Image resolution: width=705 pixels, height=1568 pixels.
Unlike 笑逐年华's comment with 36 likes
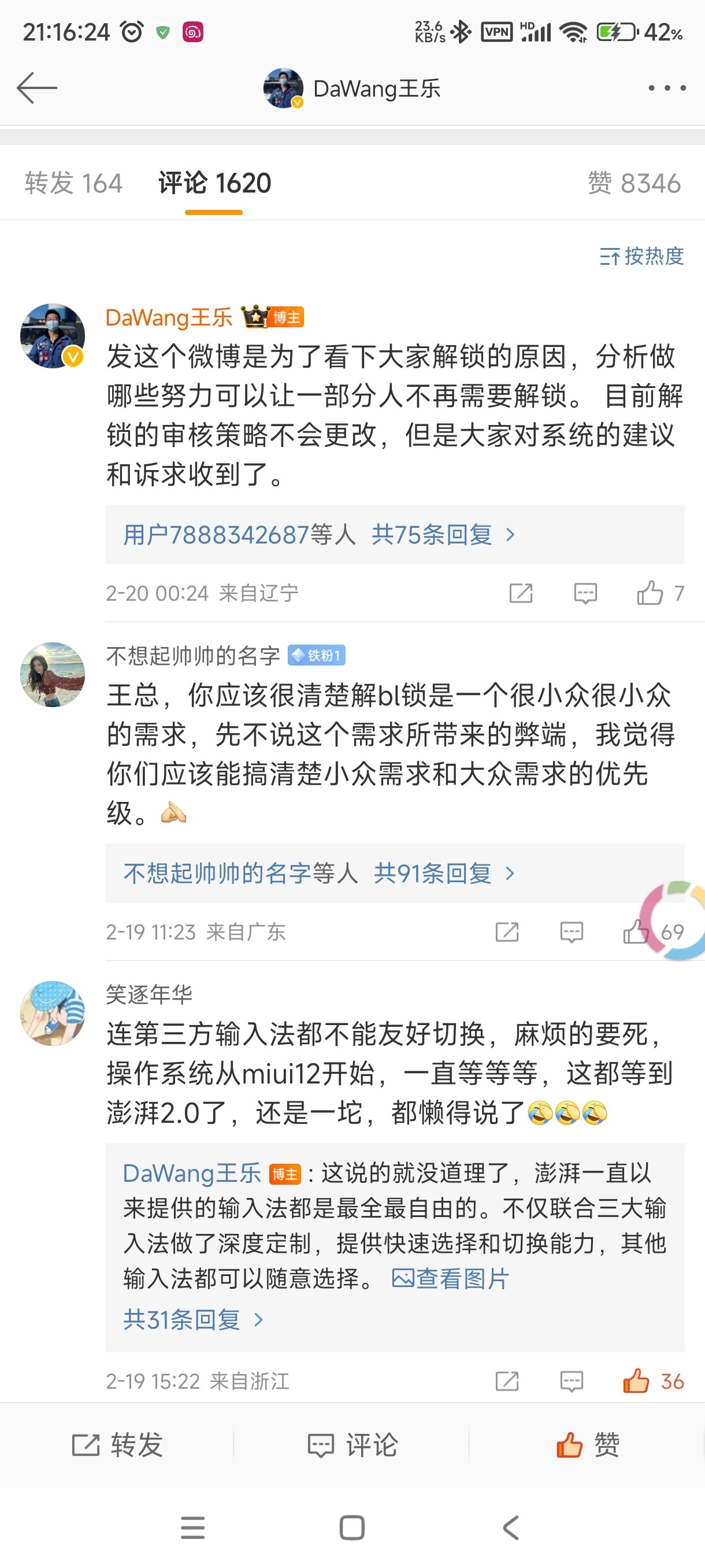tap(636, 1381)
